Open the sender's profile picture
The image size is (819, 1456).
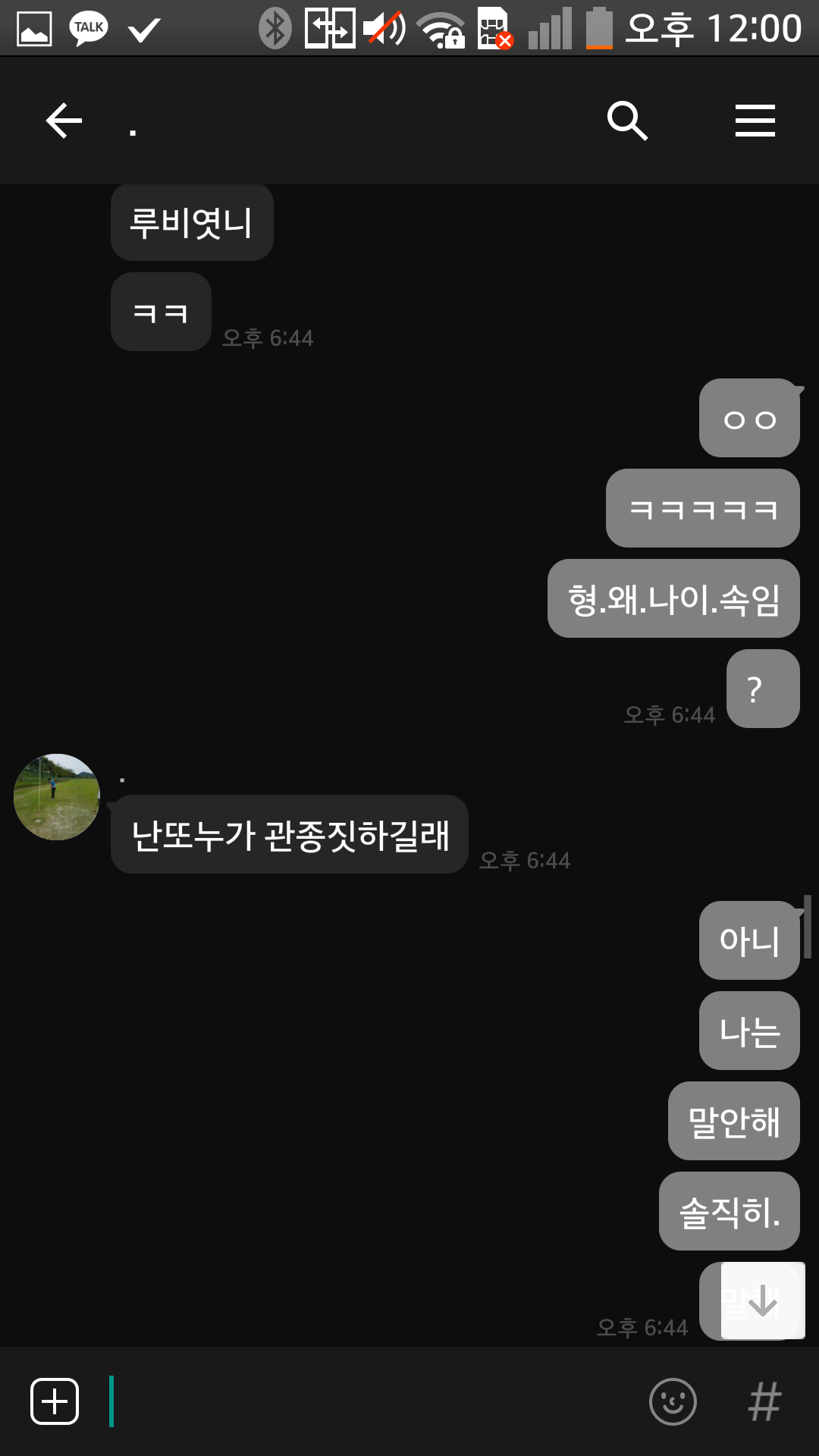tap(57, 796)
